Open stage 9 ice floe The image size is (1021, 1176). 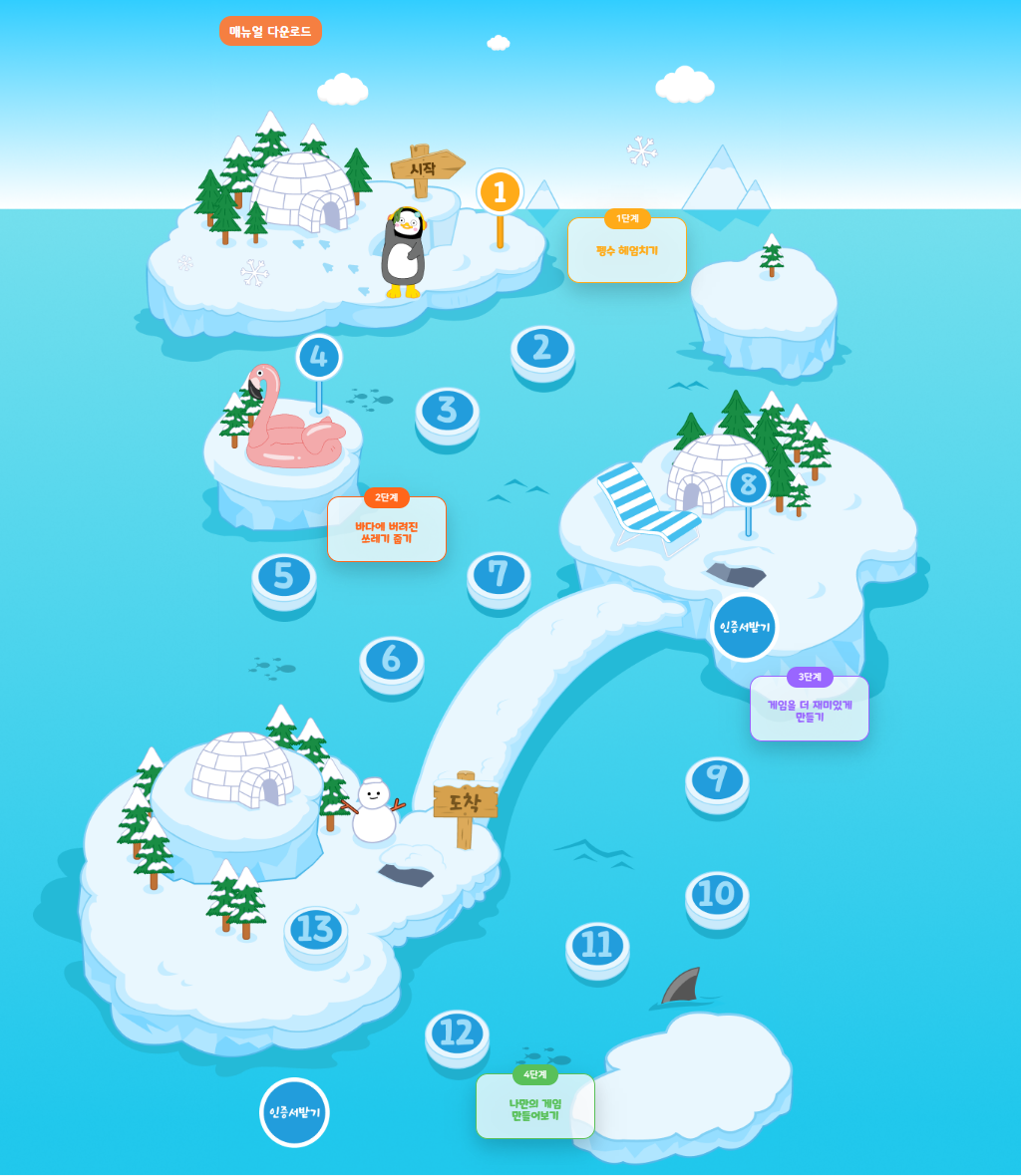pyautogui.click(x=717, y=780)
